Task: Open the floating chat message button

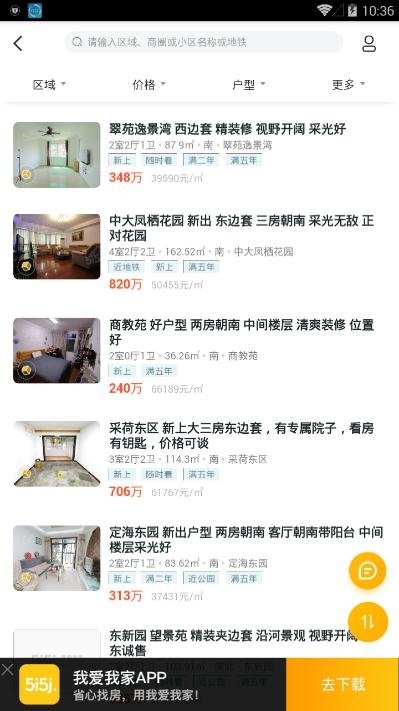Action: [x=367, y=571]
